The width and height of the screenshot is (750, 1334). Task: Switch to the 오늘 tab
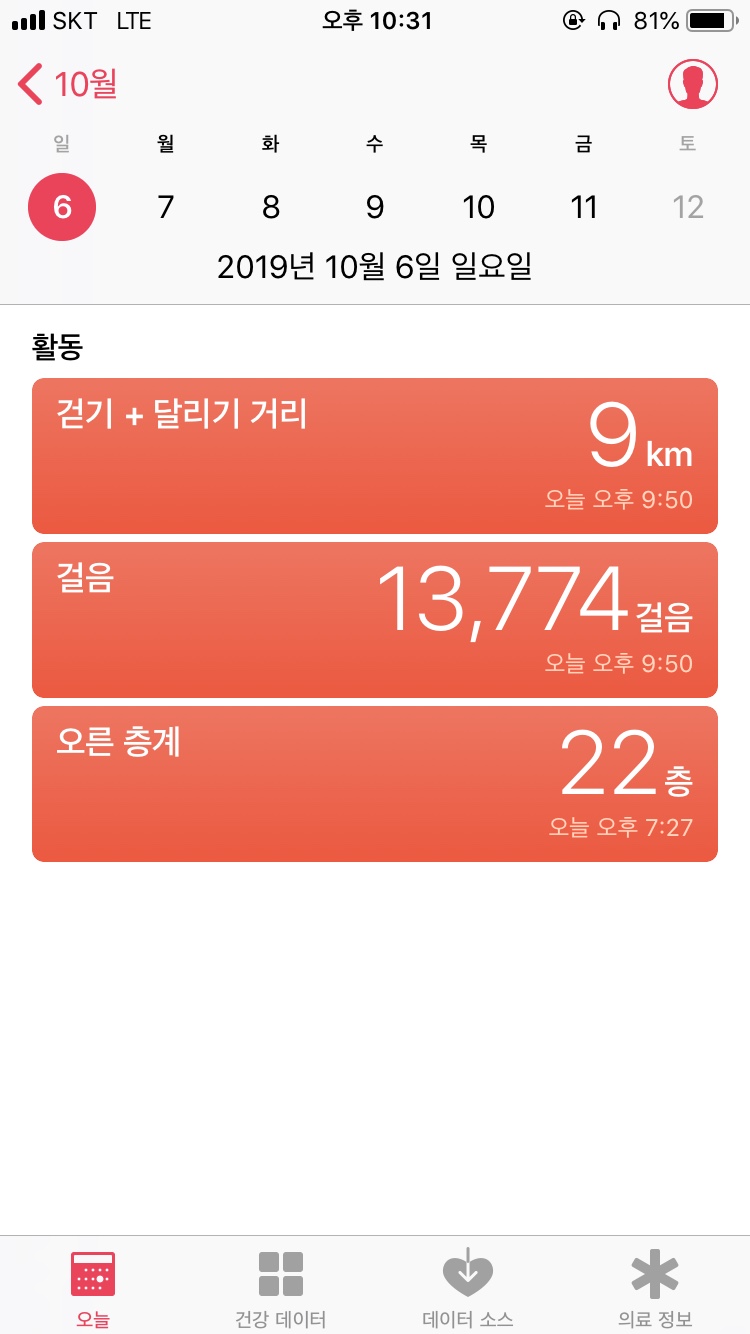[93, 1288]
